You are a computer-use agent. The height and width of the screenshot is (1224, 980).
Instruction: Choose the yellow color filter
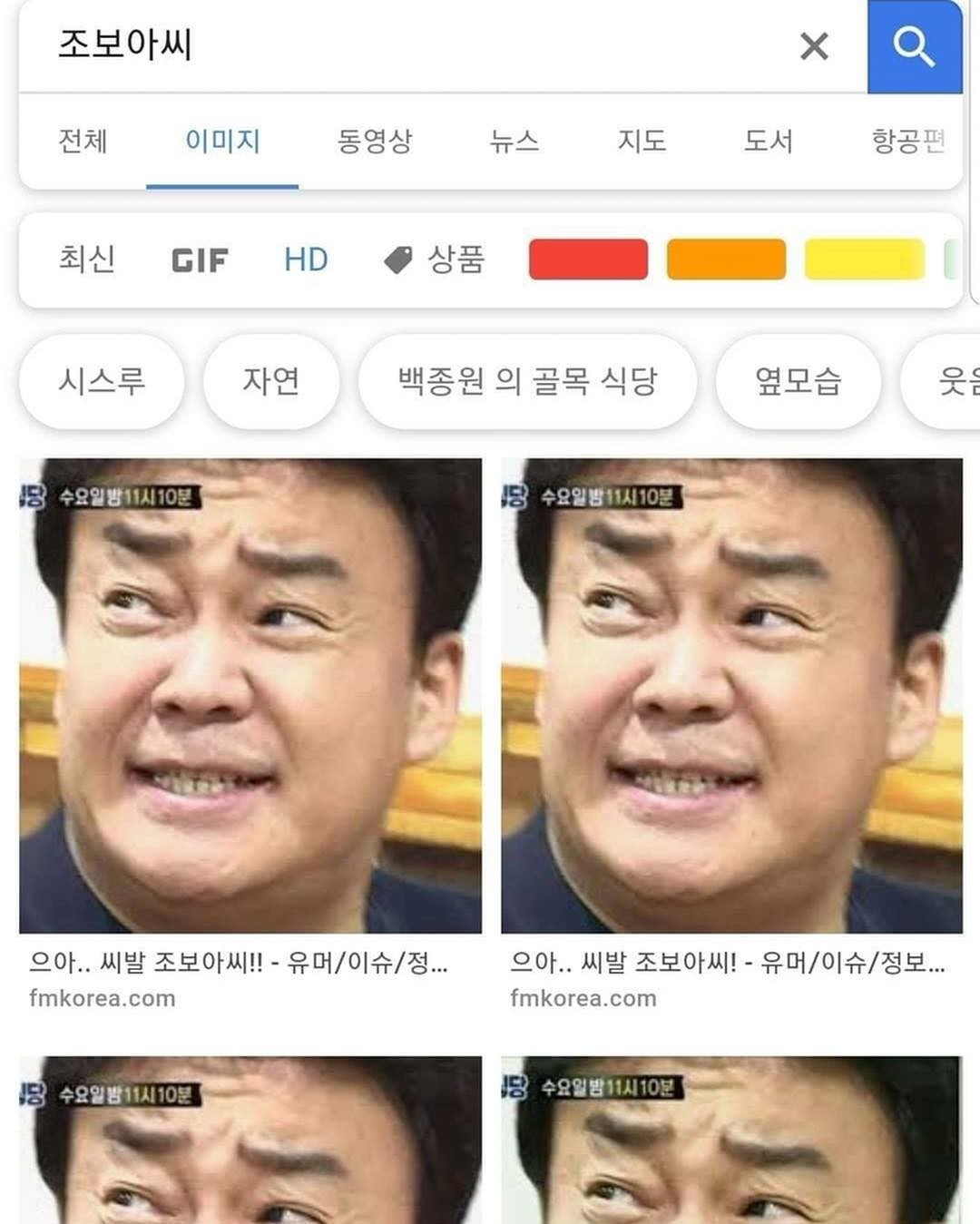coord(864,259)
